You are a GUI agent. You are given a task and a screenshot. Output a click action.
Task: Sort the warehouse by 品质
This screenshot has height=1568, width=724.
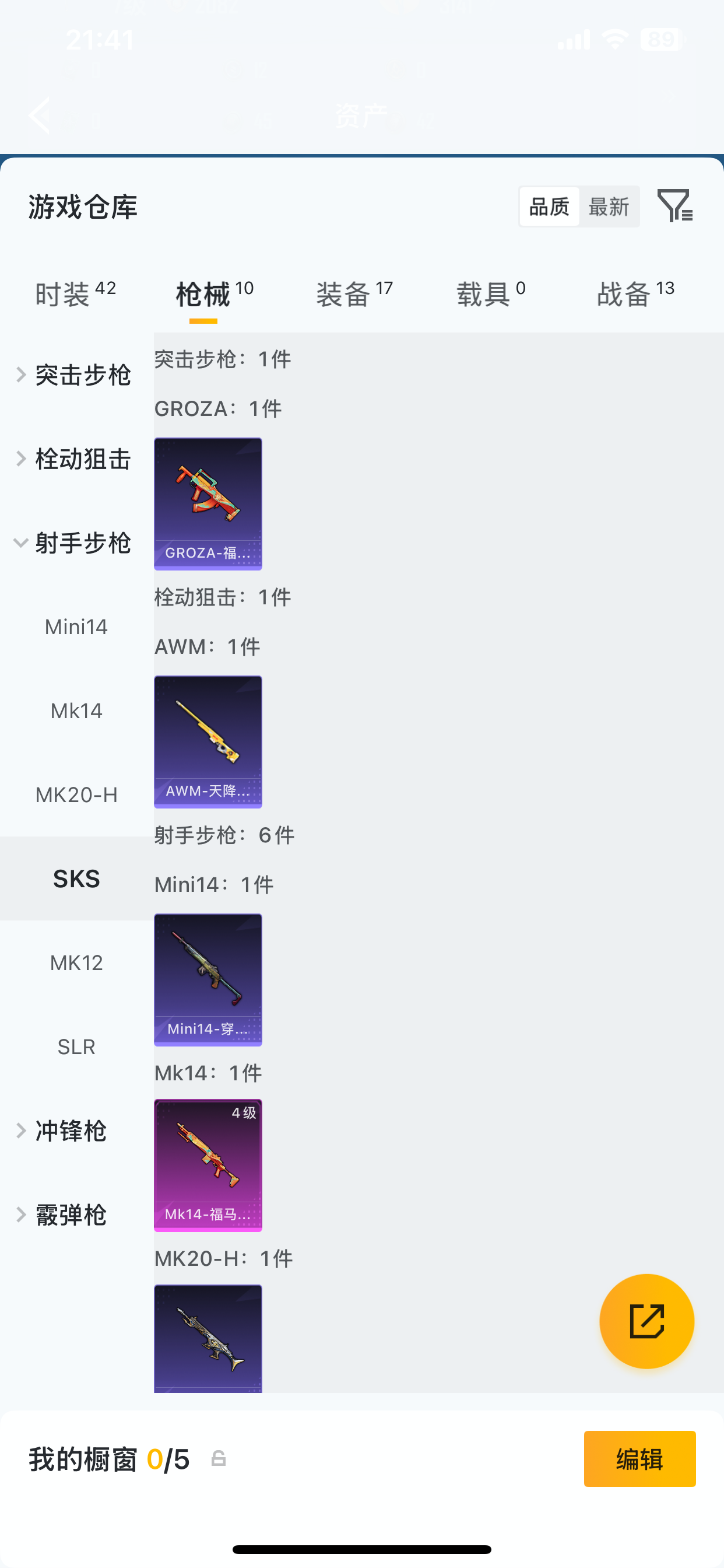(x=549, y=207)
